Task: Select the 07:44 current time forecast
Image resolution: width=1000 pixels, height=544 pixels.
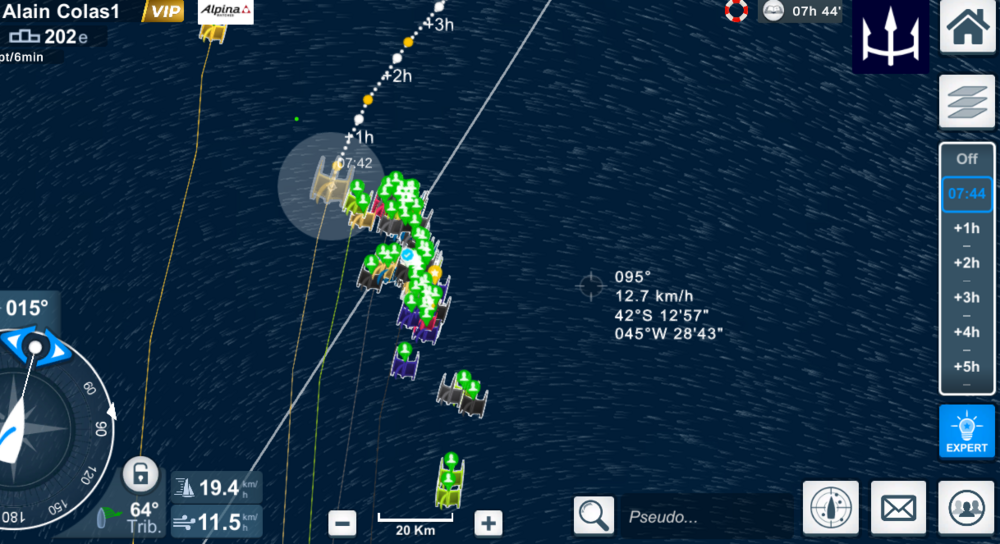Action: click(x=967, y=194)
